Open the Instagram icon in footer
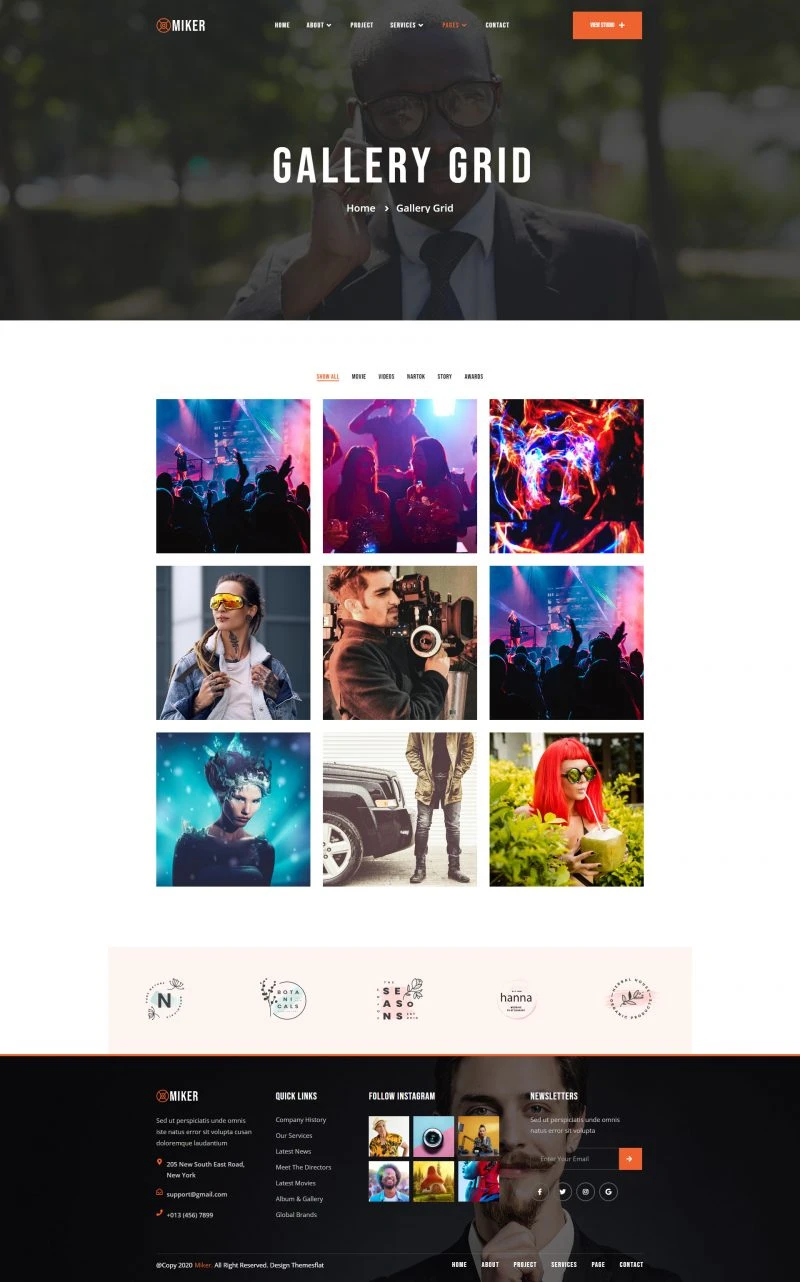Screen dimensions: 800x1282 (x=586, y=1191)
